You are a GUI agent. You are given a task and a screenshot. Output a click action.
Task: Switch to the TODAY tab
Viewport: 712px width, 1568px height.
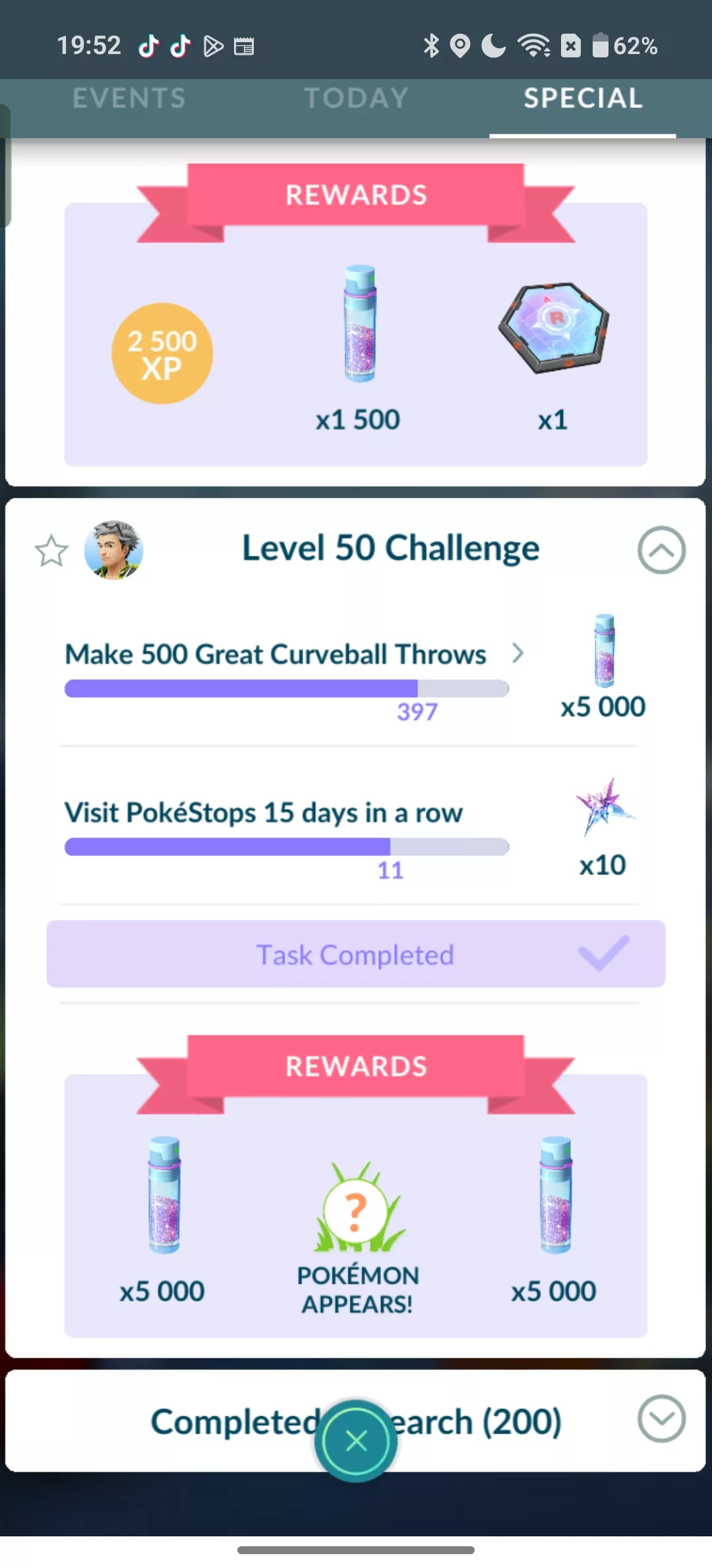tap(355, 98)
